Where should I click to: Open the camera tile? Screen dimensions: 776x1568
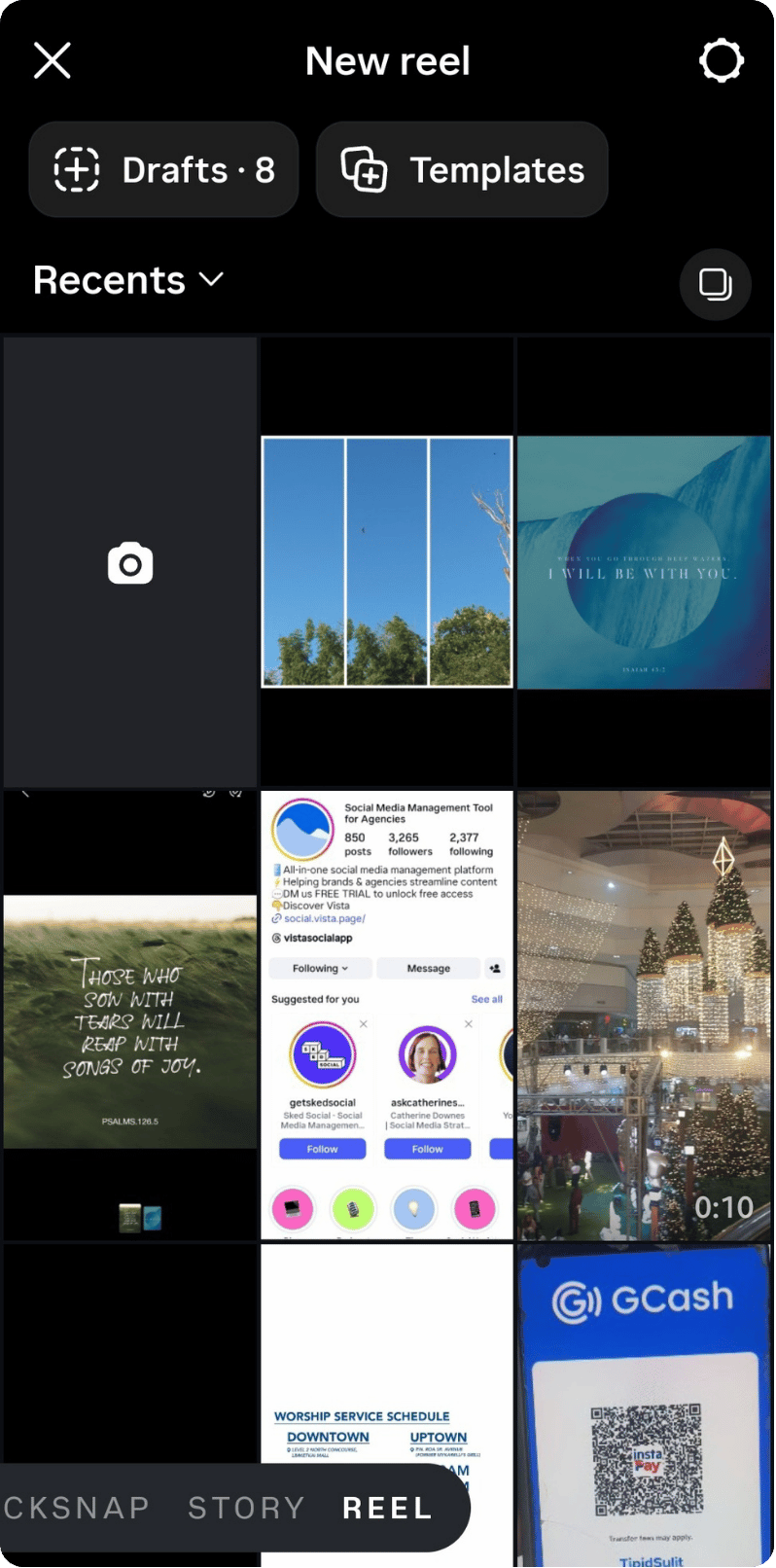(130, 562)
